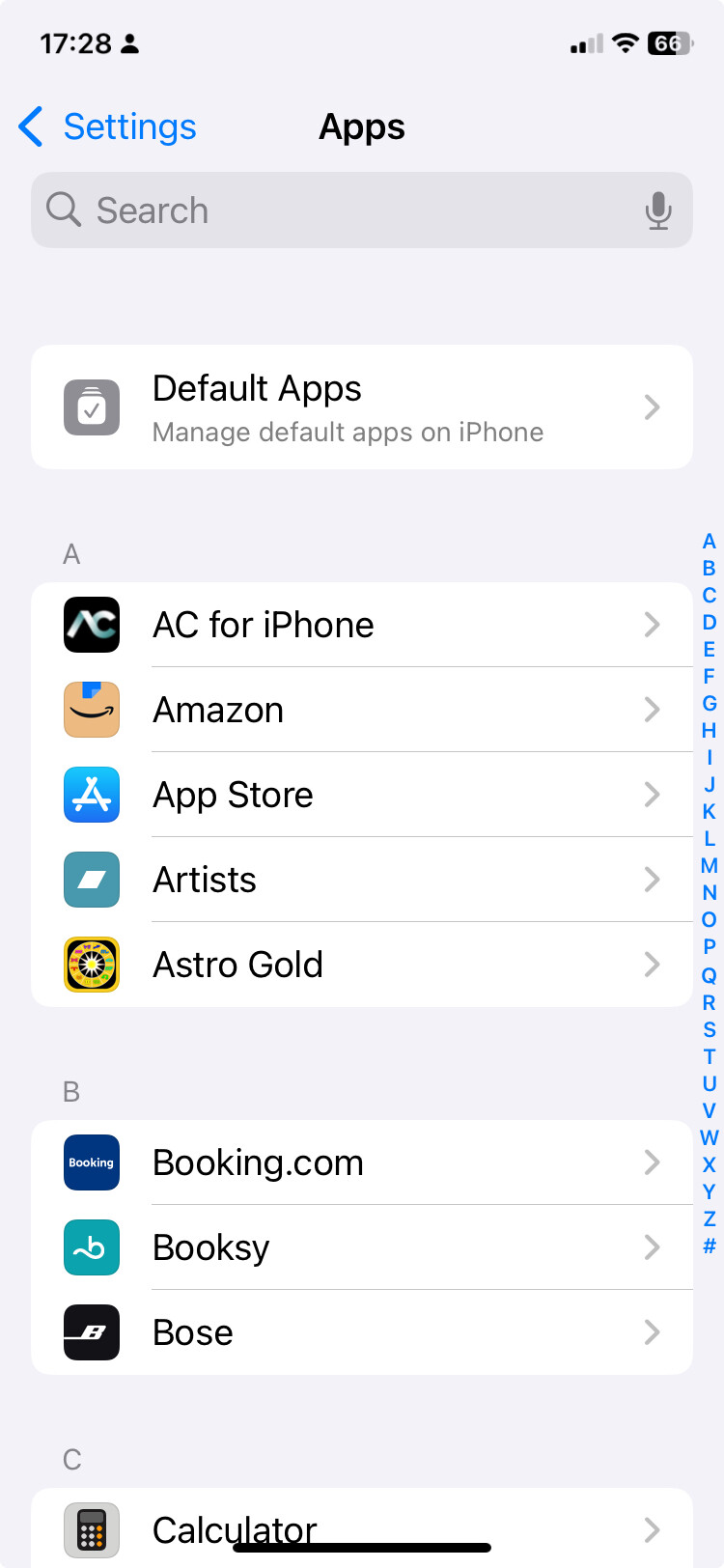
Task: Open Default Apps
Action: click(362, 407)
